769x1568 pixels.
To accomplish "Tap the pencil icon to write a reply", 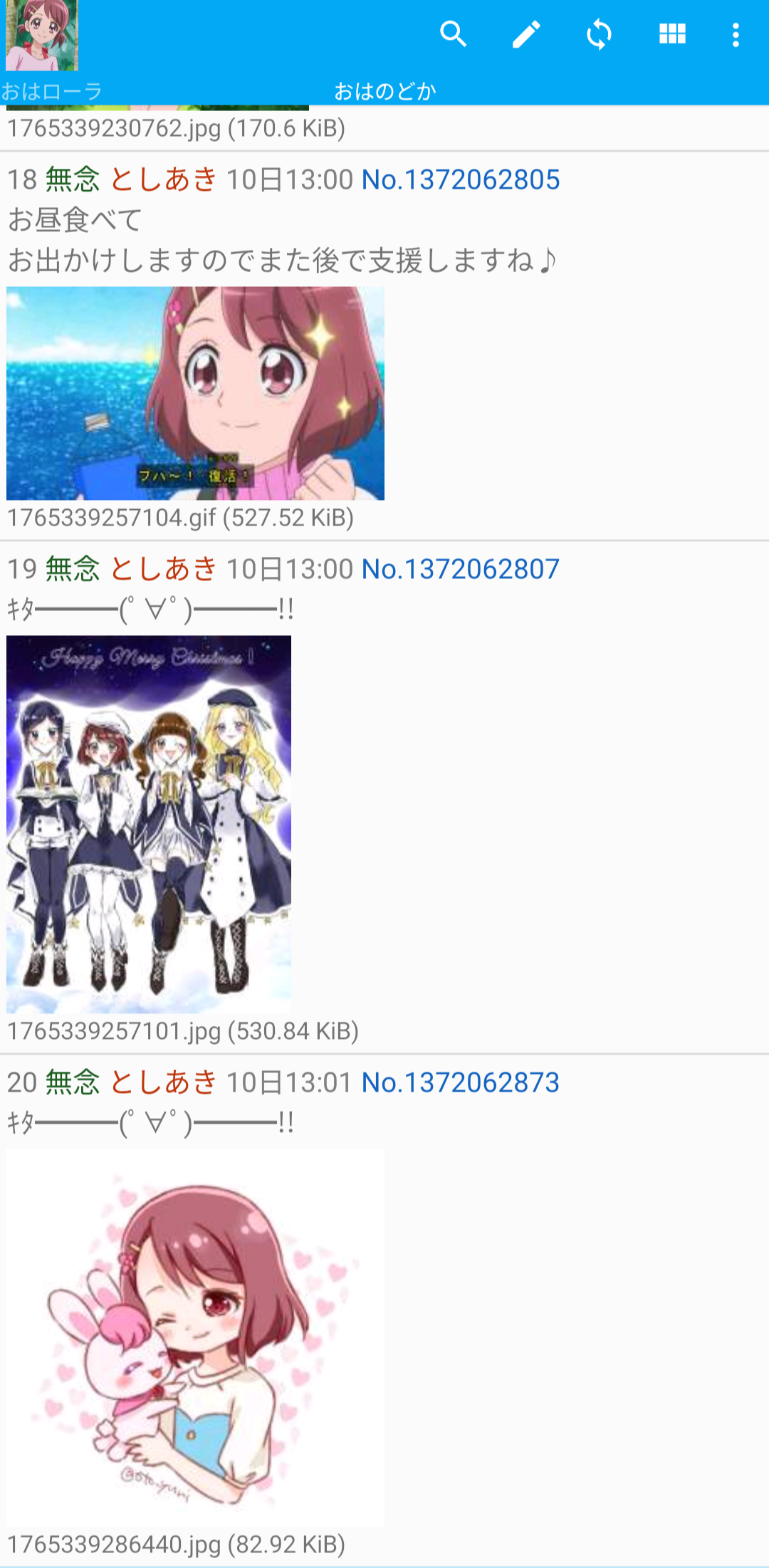I will pos(526,33).
